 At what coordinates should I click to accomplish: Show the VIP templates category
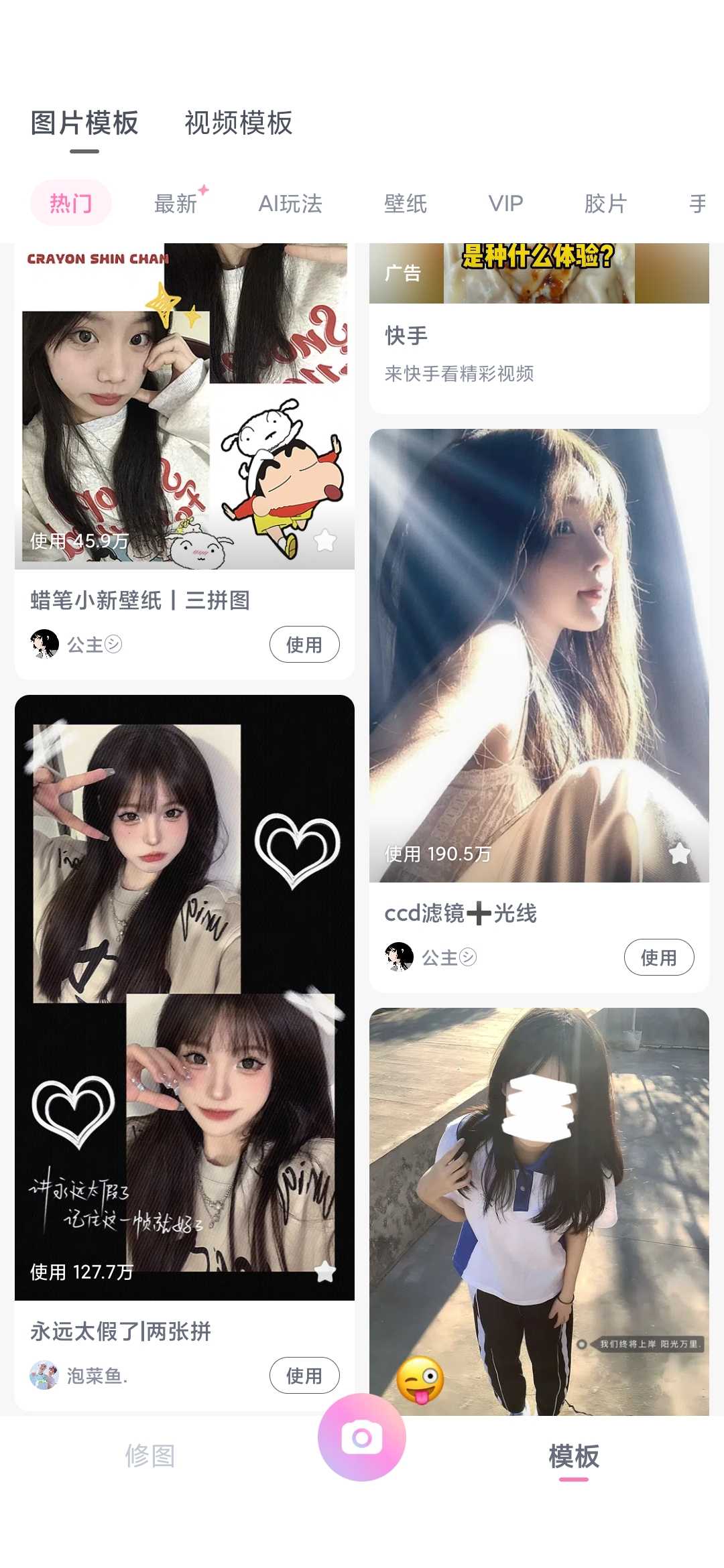click(505, 204)
